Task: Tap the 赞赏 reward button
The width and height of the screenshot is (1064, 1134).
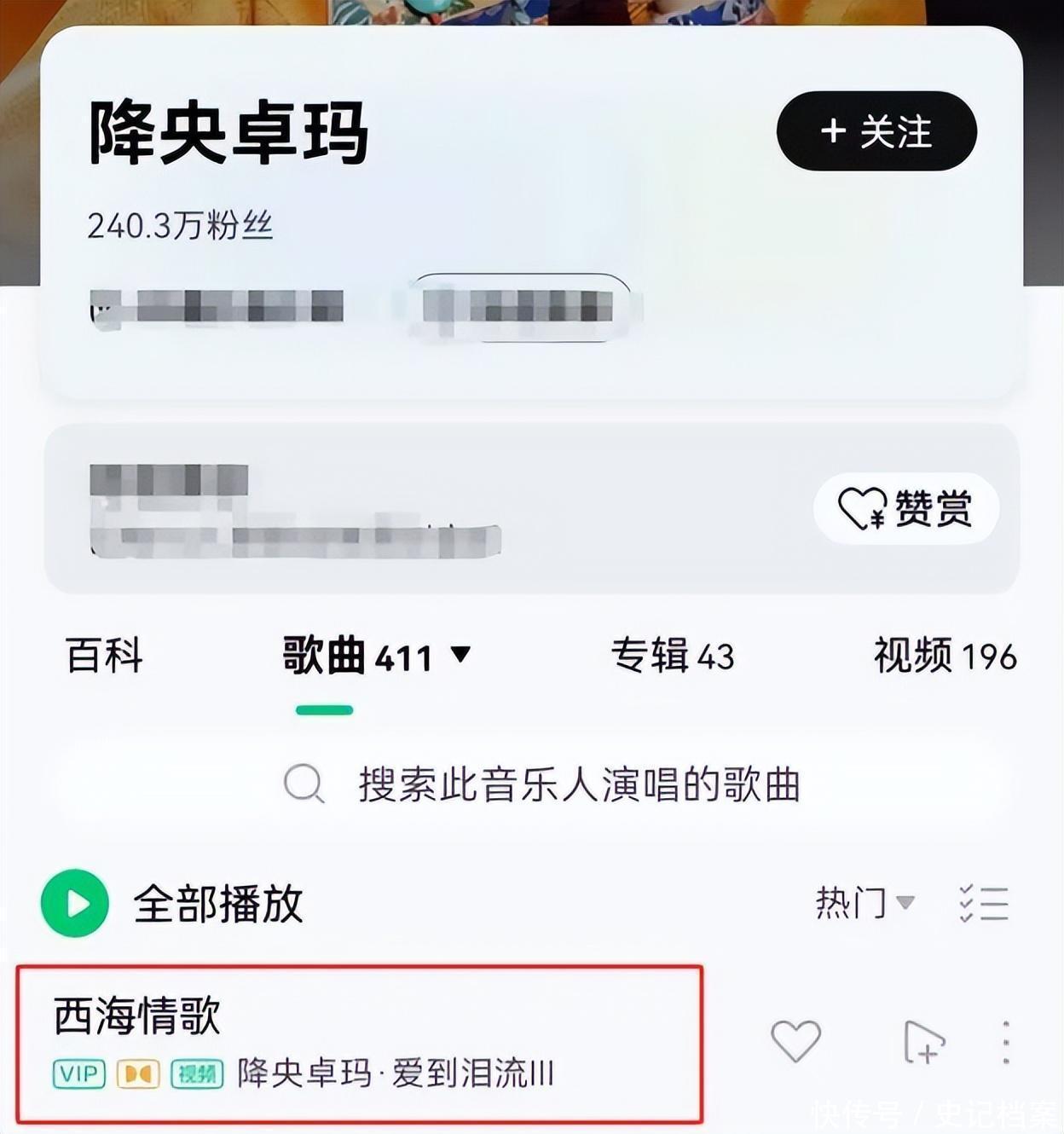Action: [x=905, y=509]
